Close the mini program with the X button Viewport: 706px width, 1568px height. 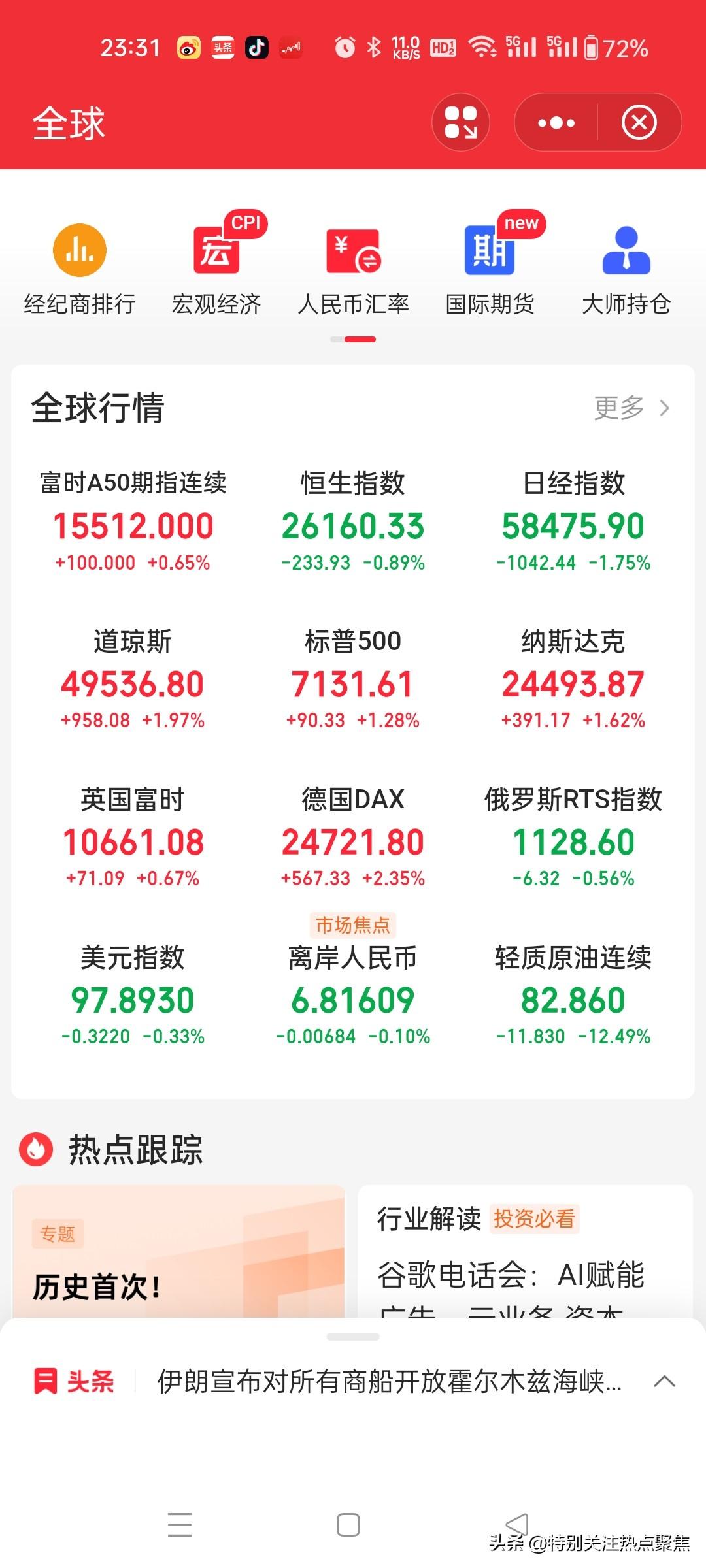[639, 122]
